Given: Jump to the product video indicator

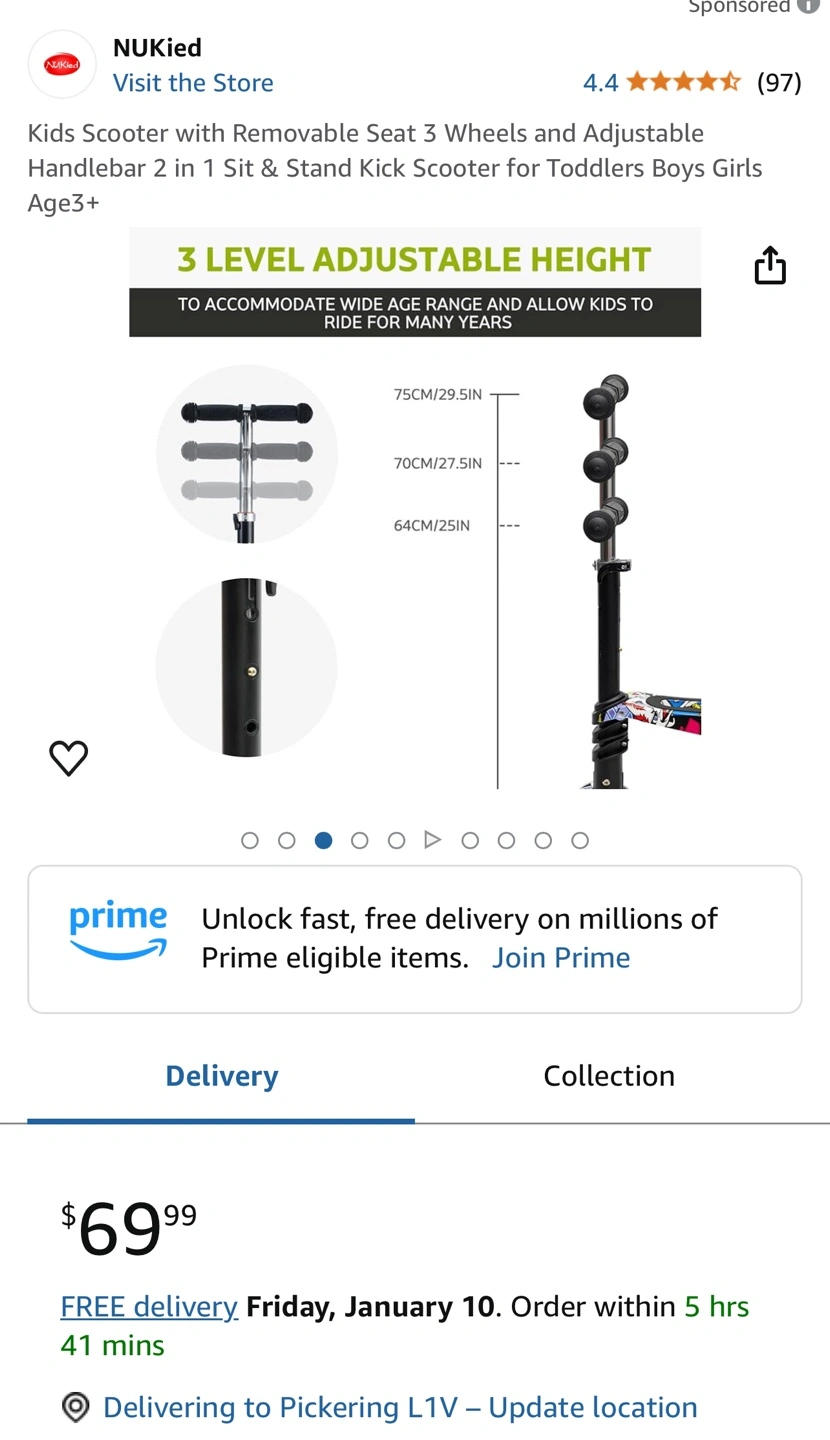Looking at the screenshot, I should point(433,840).
